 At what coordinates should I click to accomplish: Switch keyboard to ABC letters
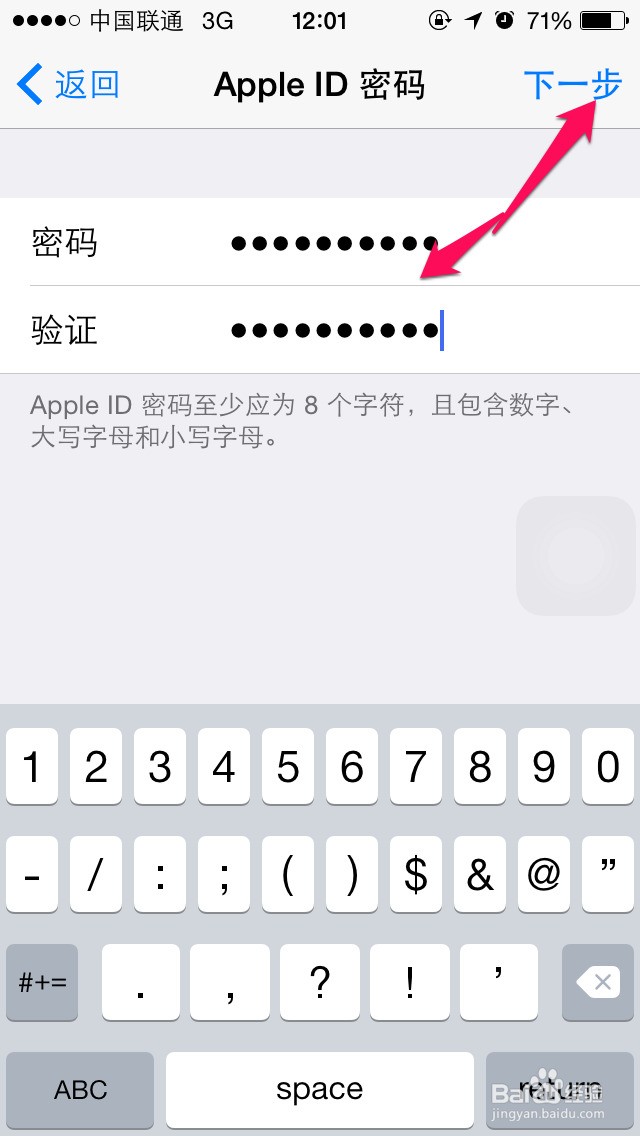tap(80, 1089)
